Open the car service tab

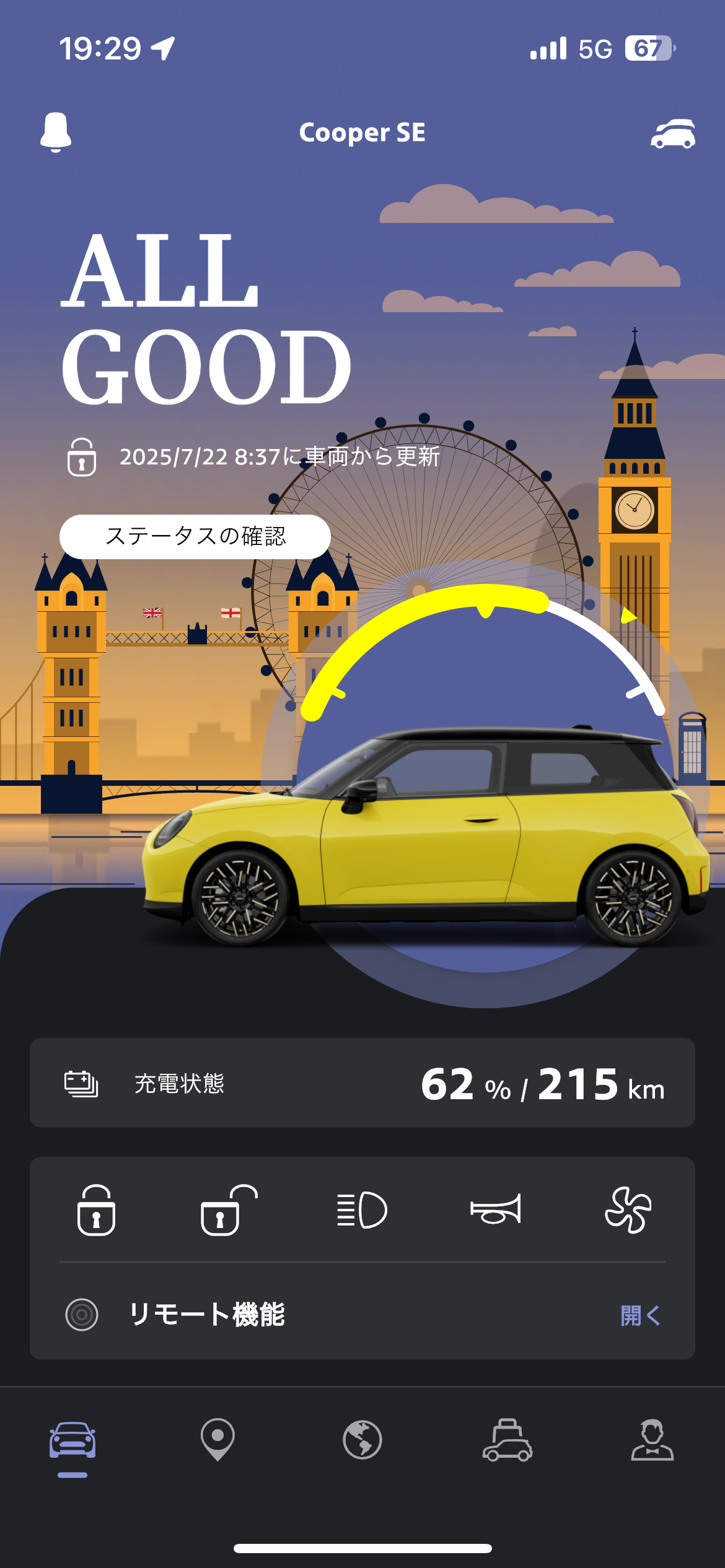[507, 1439]
